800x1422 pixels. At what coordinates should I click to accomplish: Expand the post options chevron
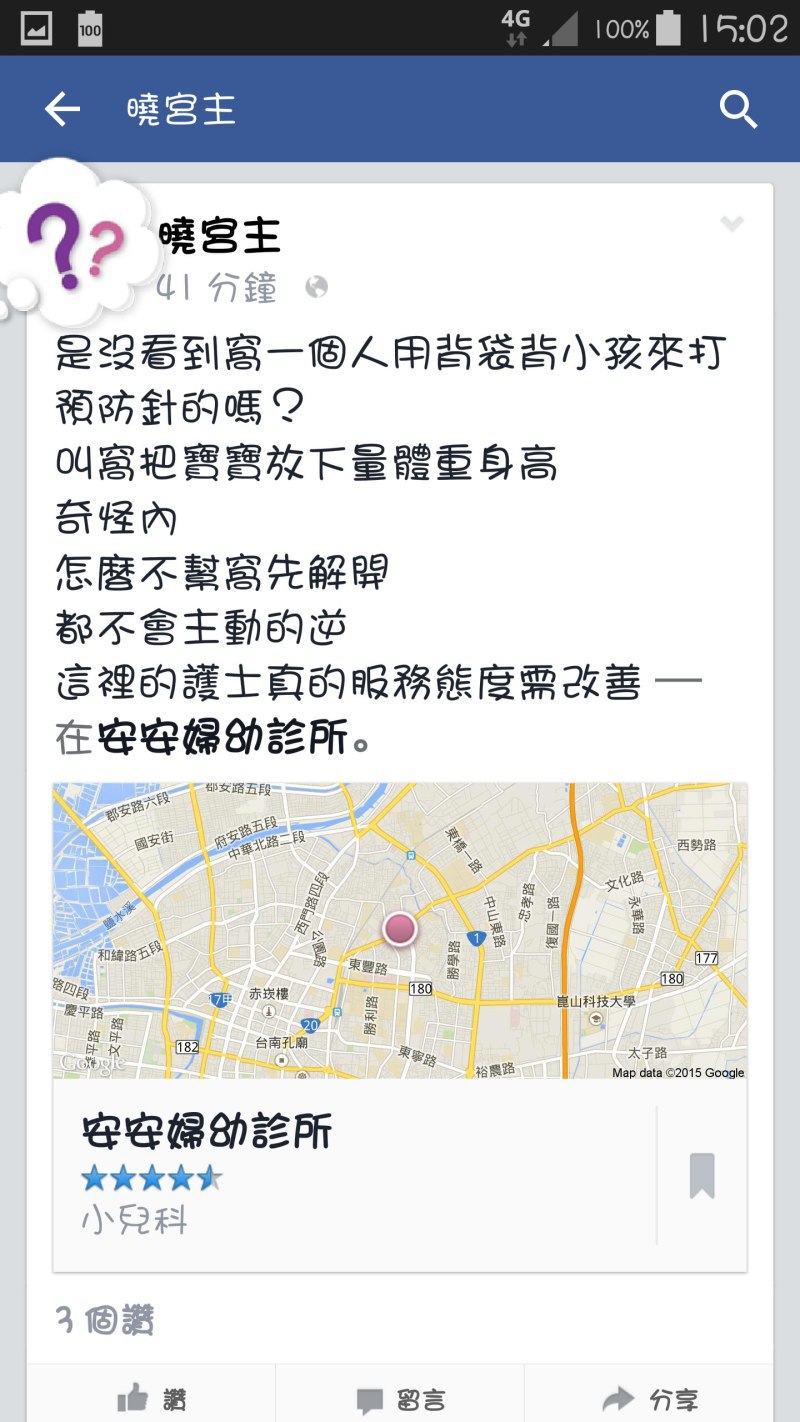coord(732,224)
